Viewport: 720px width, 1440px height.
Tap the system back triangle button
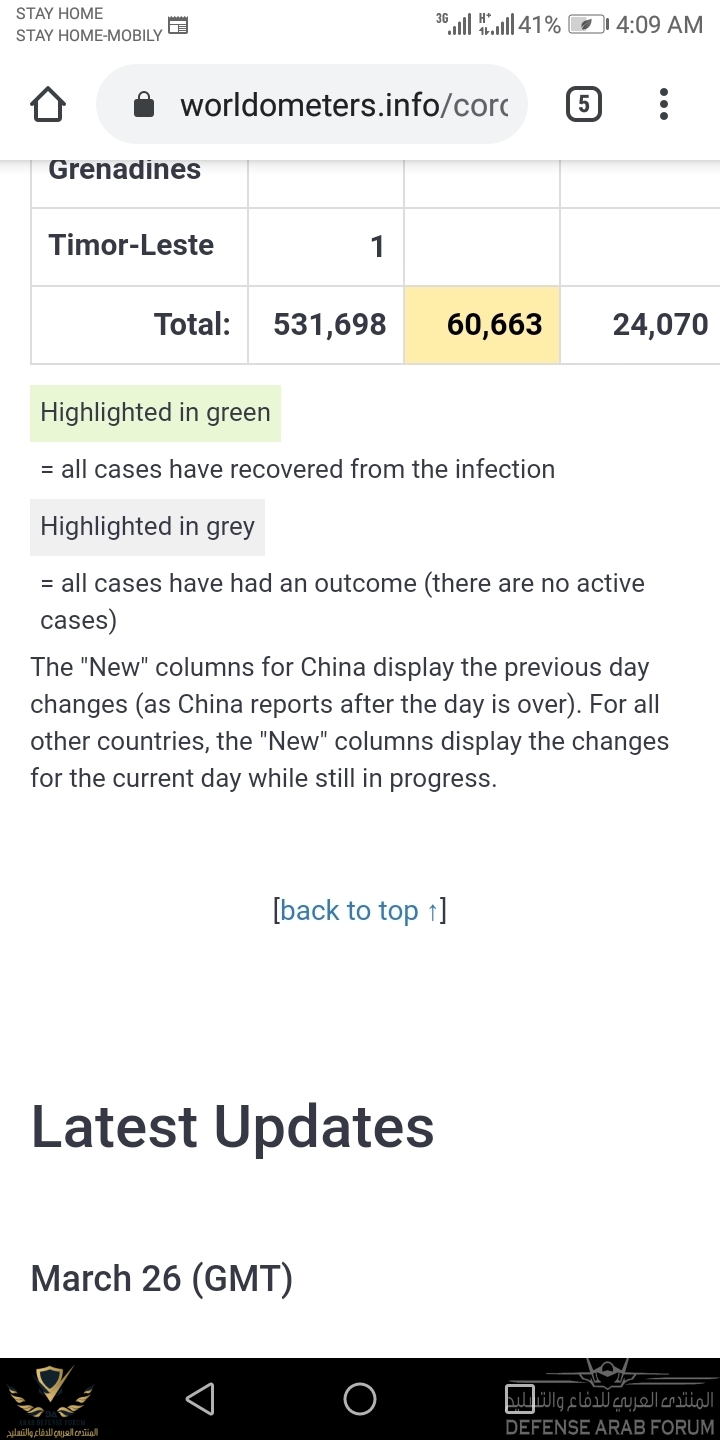click(x=200, y=1398)
